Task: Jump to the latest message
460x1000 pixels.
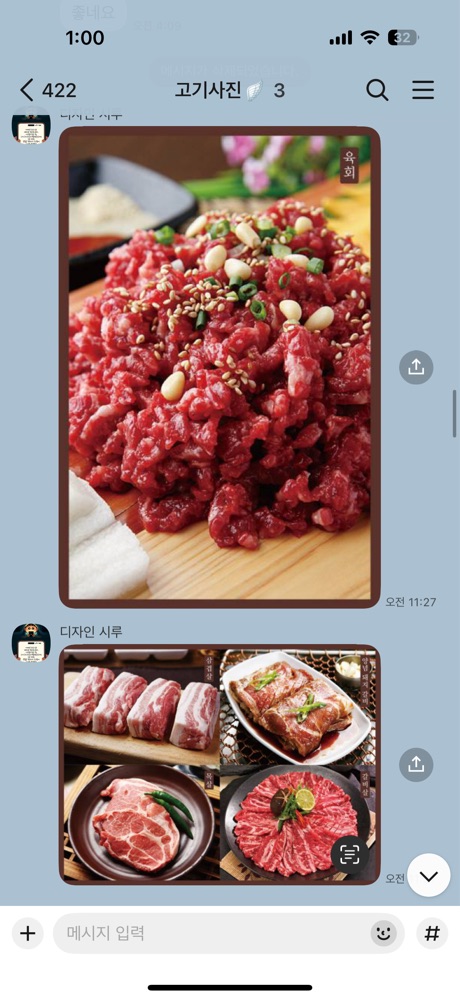Action: click(x=429, y=876)
